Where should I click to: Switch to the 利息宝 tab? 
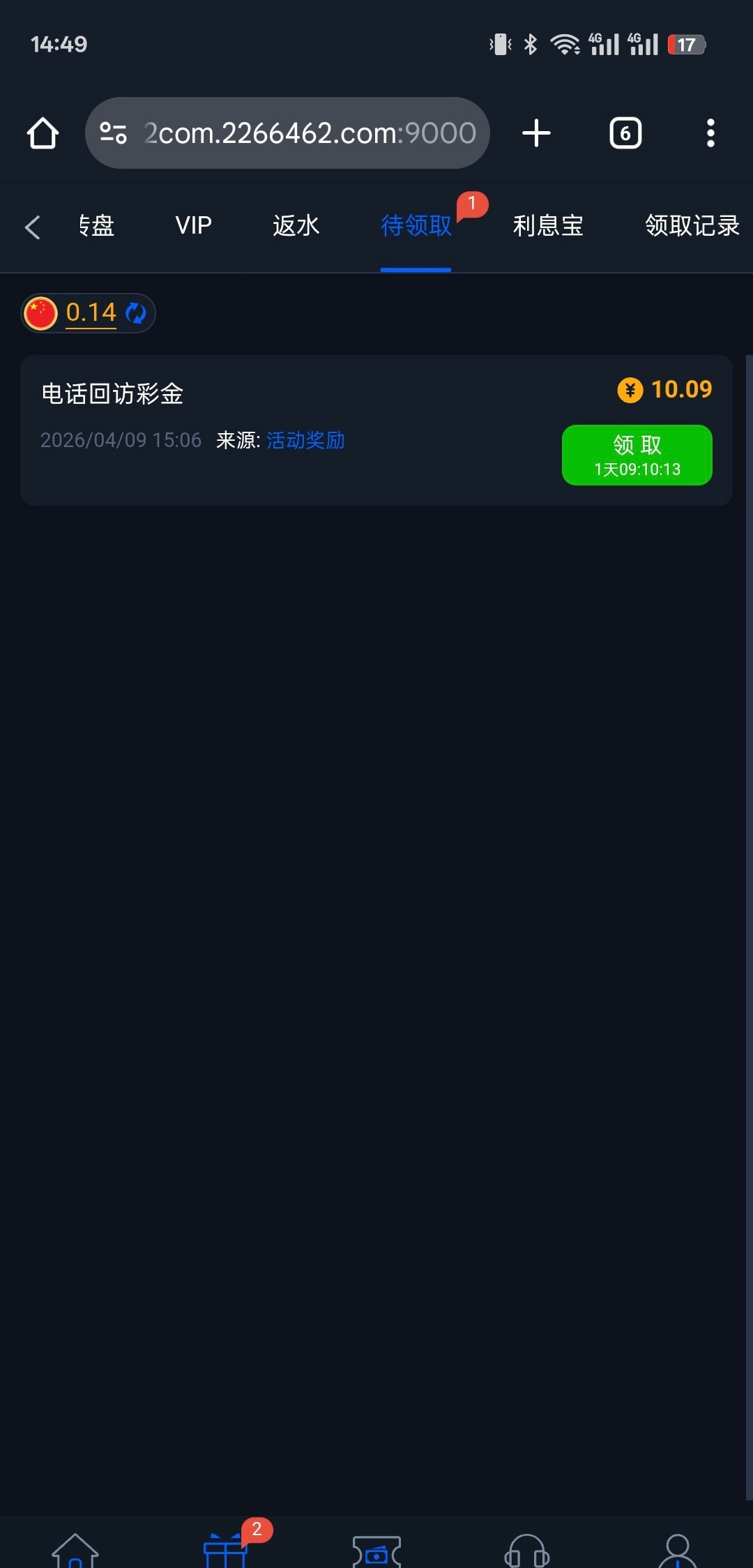point(548,226)
